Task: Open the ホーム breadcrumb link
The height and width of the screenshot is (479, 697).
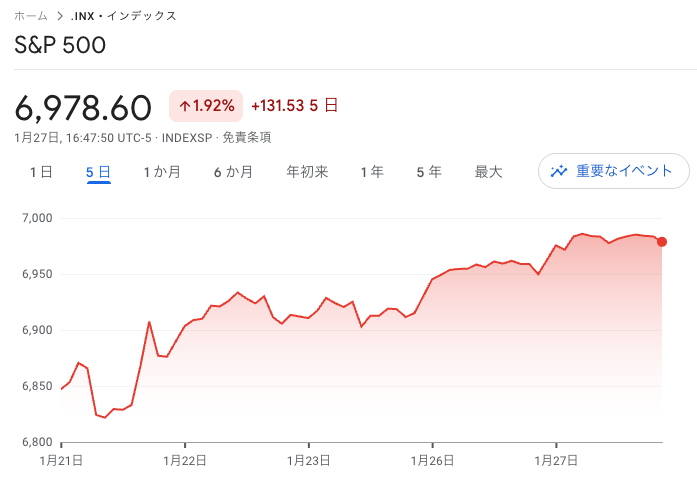Action: [31, 16]
